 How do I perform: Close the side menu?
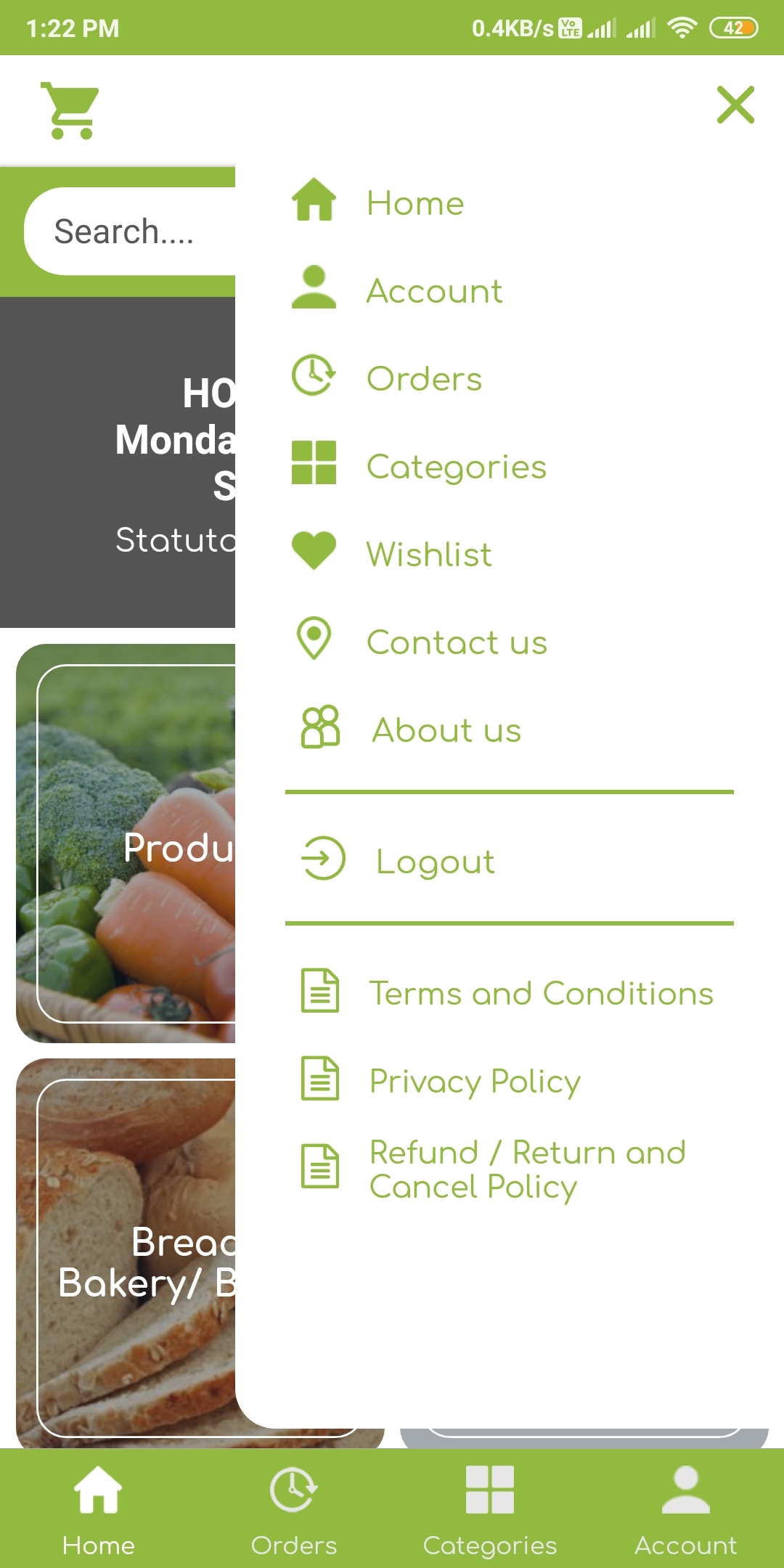click(735, 105)
